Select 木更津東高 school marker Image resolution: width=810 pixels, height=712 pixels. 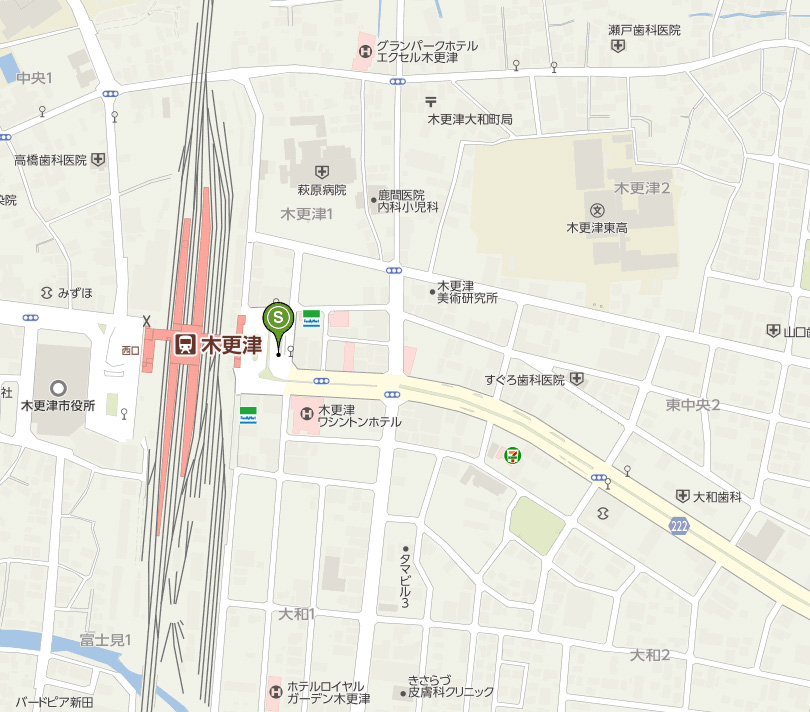(x=597, y=210)
